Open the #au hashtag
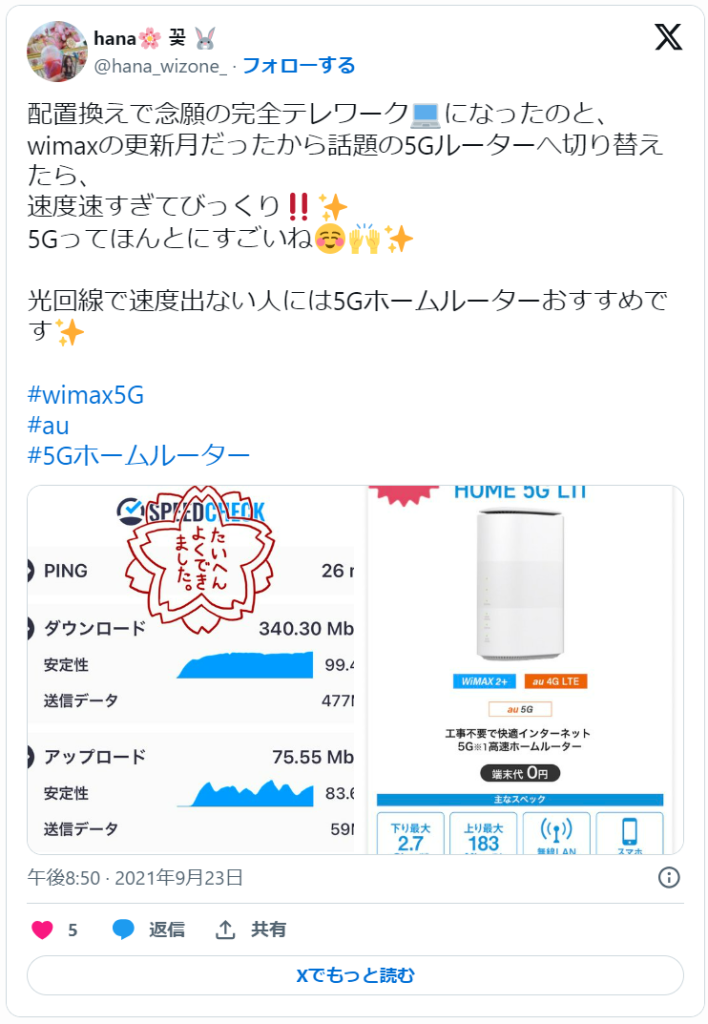Screen dimensions: 708x1024 click(48, 425)
